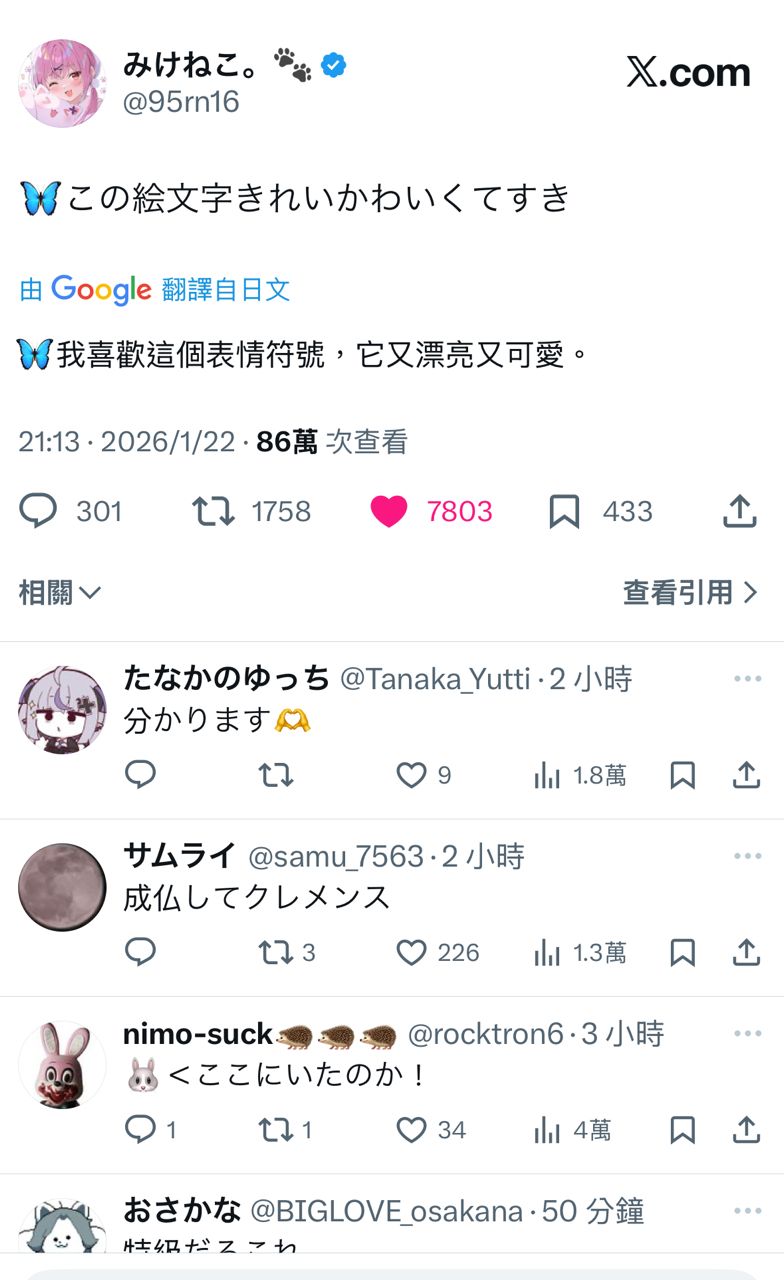Viewport: 784px width, 1280px height.
Task: View nimo-suck's profile picture
Action: pyautogui.click(x=62, y=1064)
